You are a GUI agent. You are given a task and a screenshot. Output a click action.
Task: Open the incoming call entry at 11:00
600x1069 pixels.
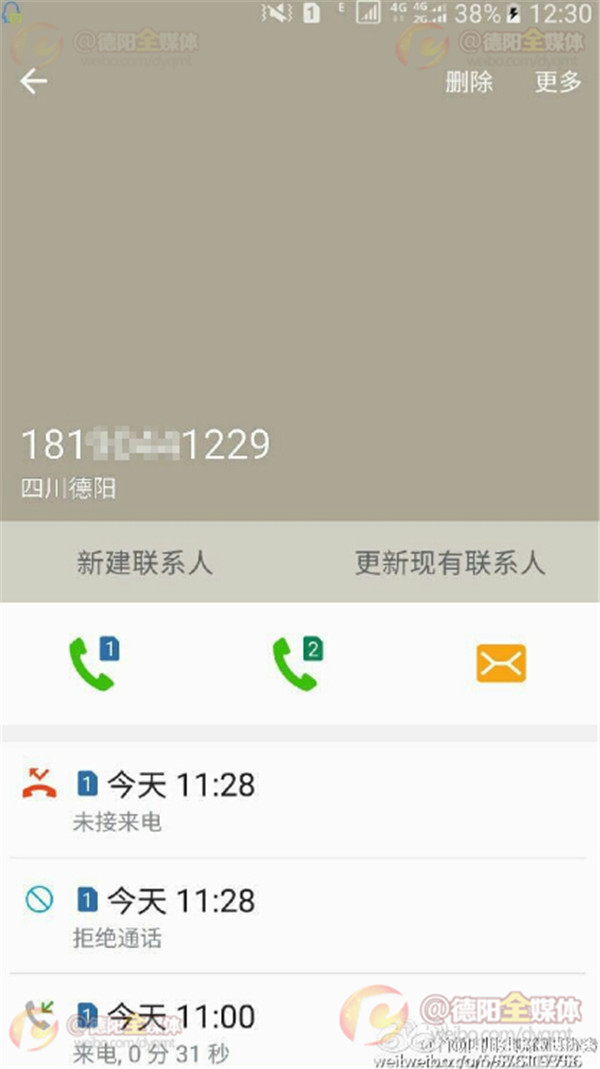(300, 1021)
